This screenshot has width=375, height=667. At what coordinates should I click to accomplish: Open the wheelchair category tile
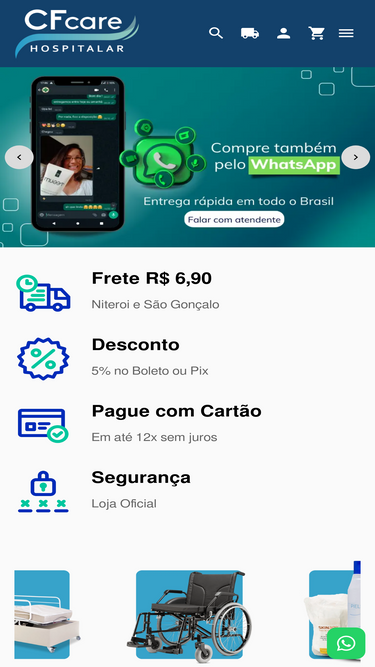click(190, 615)
